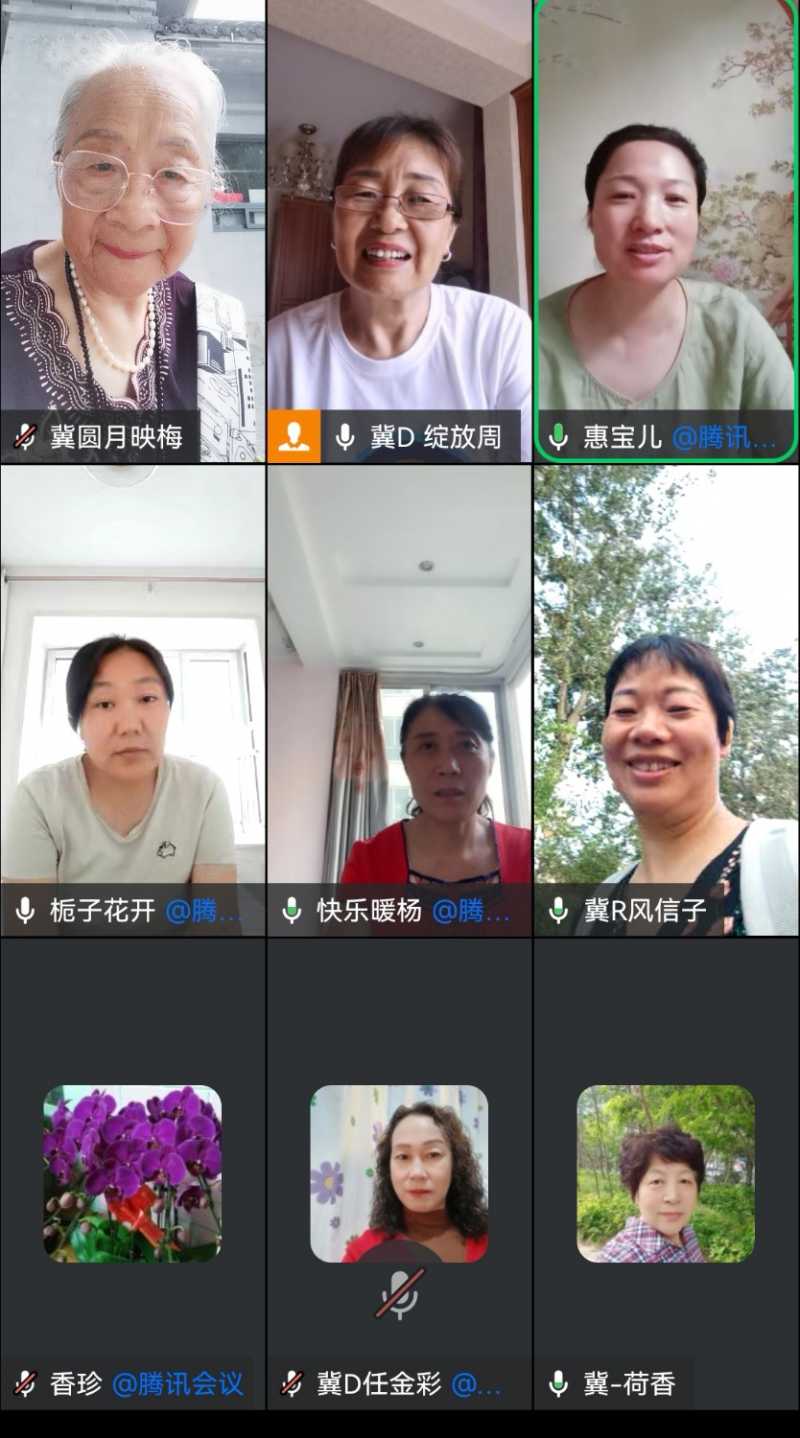This screenshot has width=800, height=1438.
Task: Tap 惠宝儿's green microphone icon
Action: point(556,436)
